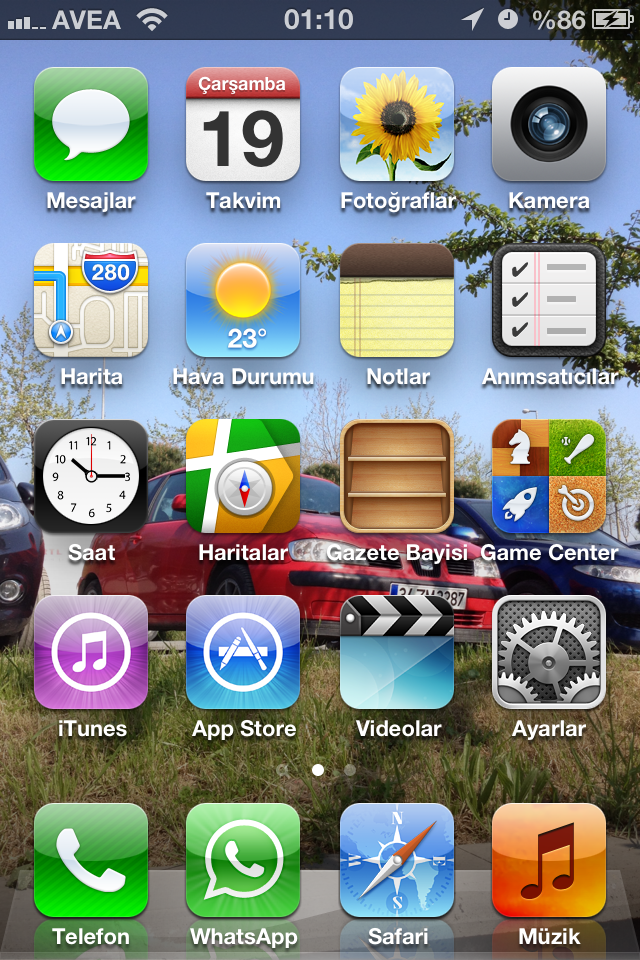Viewport: 640px width, 960px height.
Task: Open Game Center
Action: pos(549,477)
